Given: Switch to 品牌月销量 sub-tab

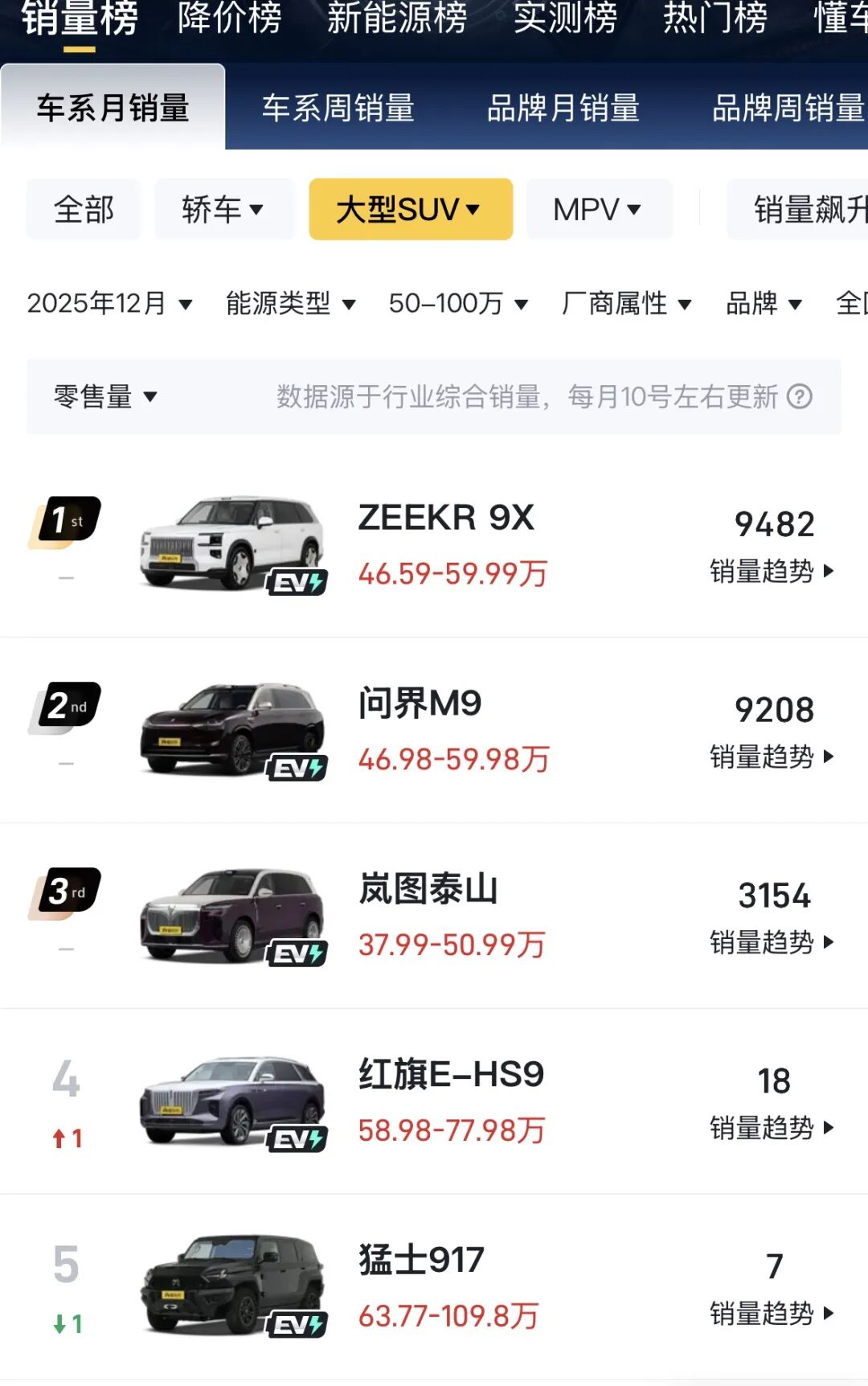Looking at the screenshot, I should 563,108.
